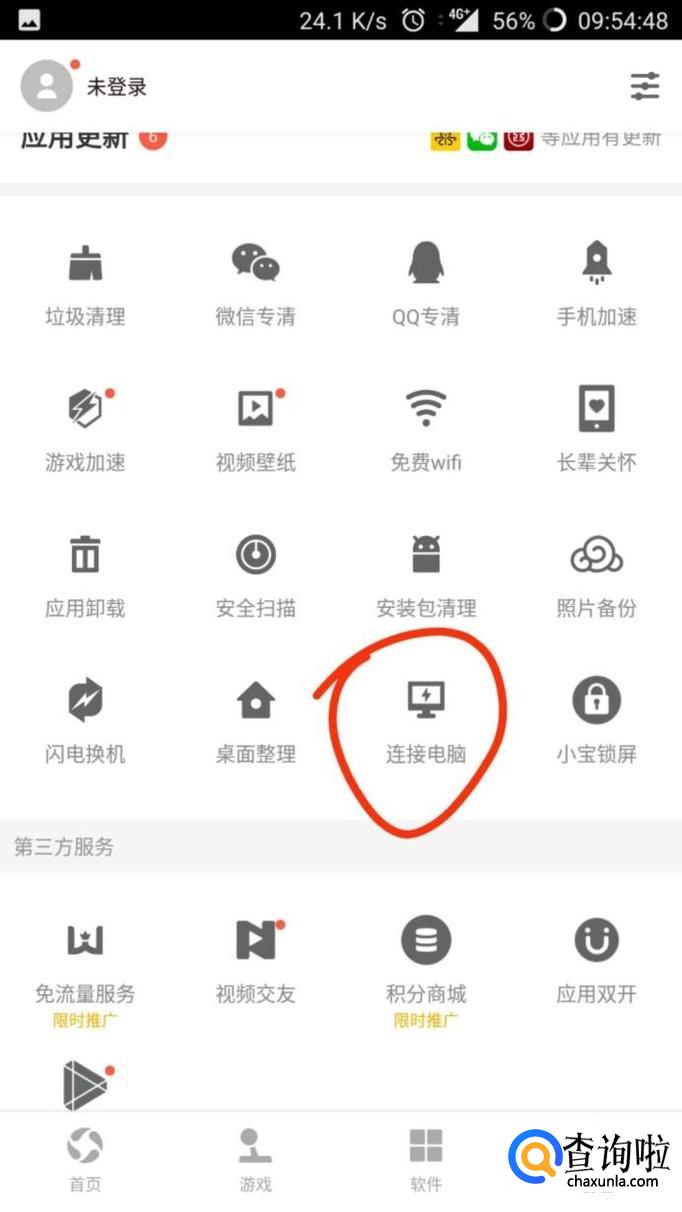Open 游戏加速 game booster

click(85, 428)
